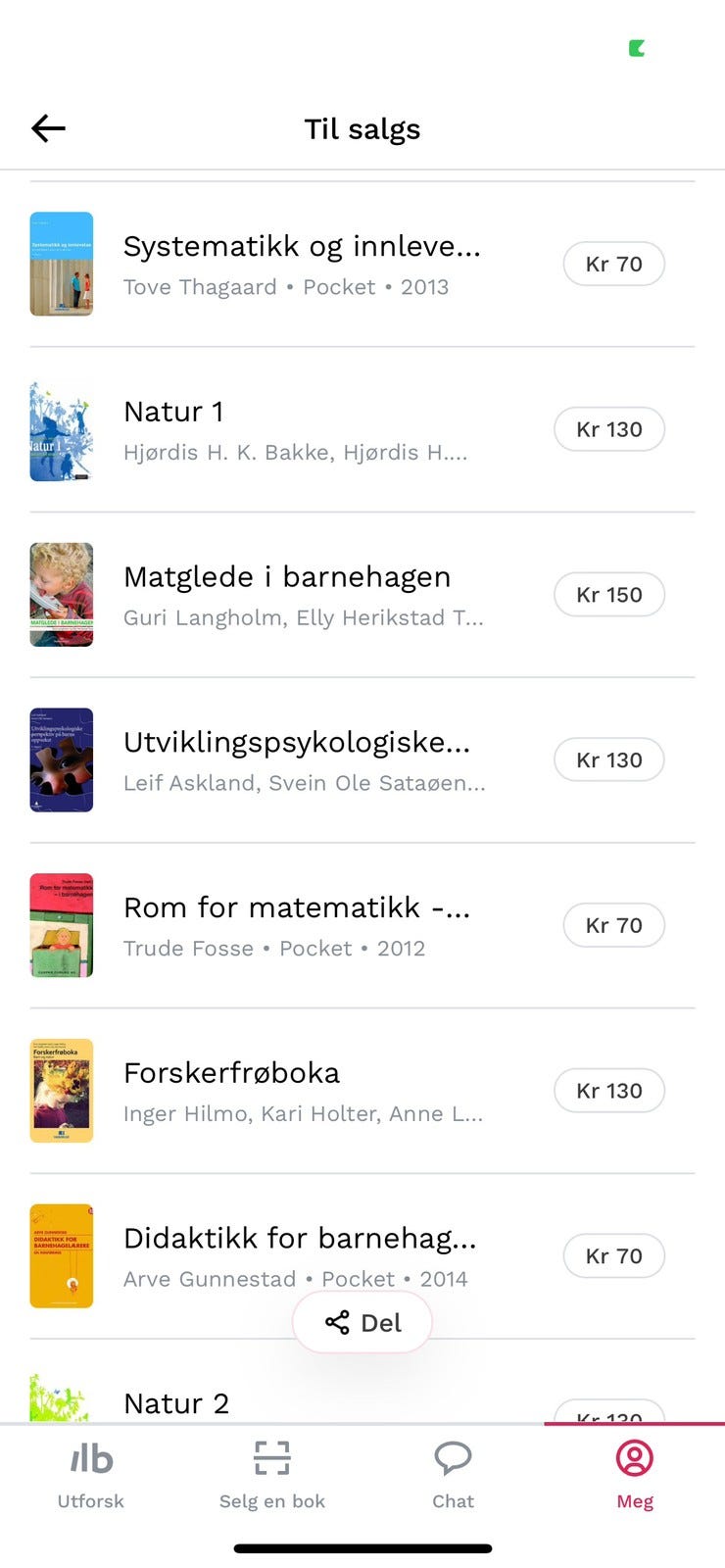The height and width of the screenshot is (1568, 725).
Task: Open the Natur 2 book listing
Action: point(362,1382)
